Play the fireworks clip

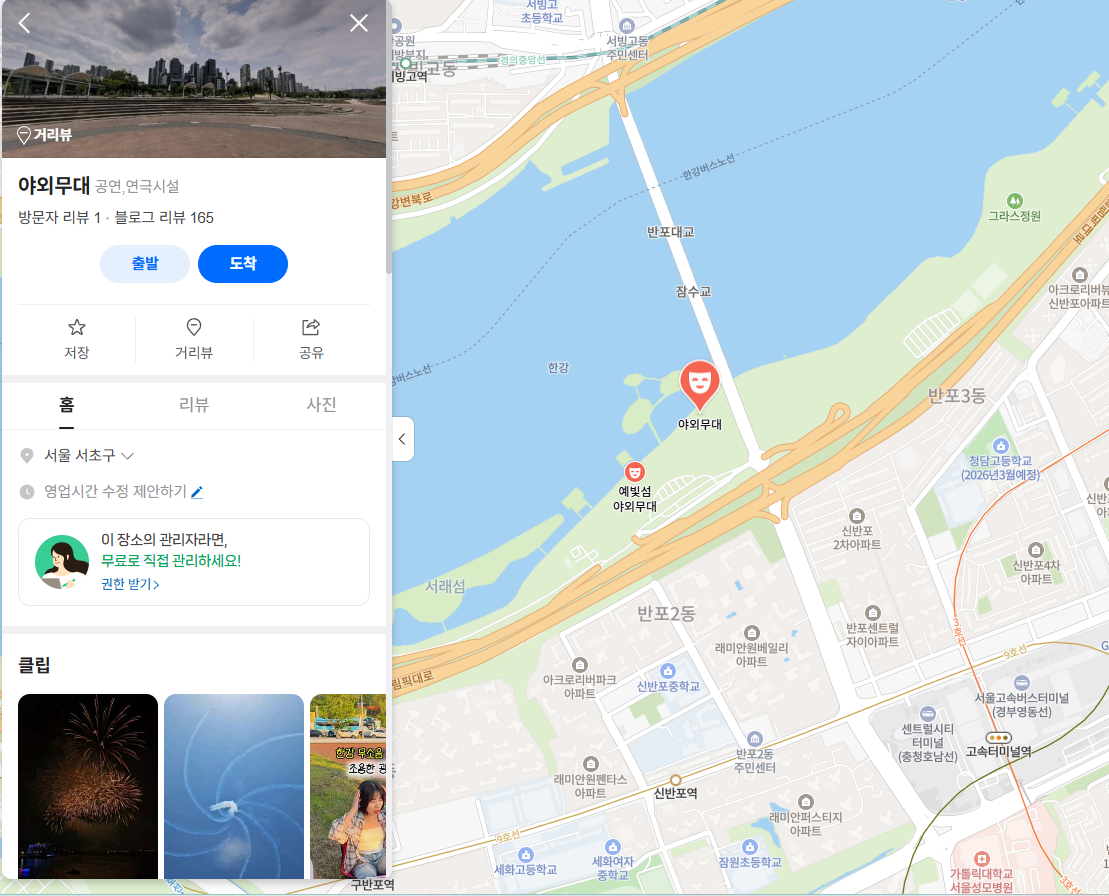(x=88, y=785)
